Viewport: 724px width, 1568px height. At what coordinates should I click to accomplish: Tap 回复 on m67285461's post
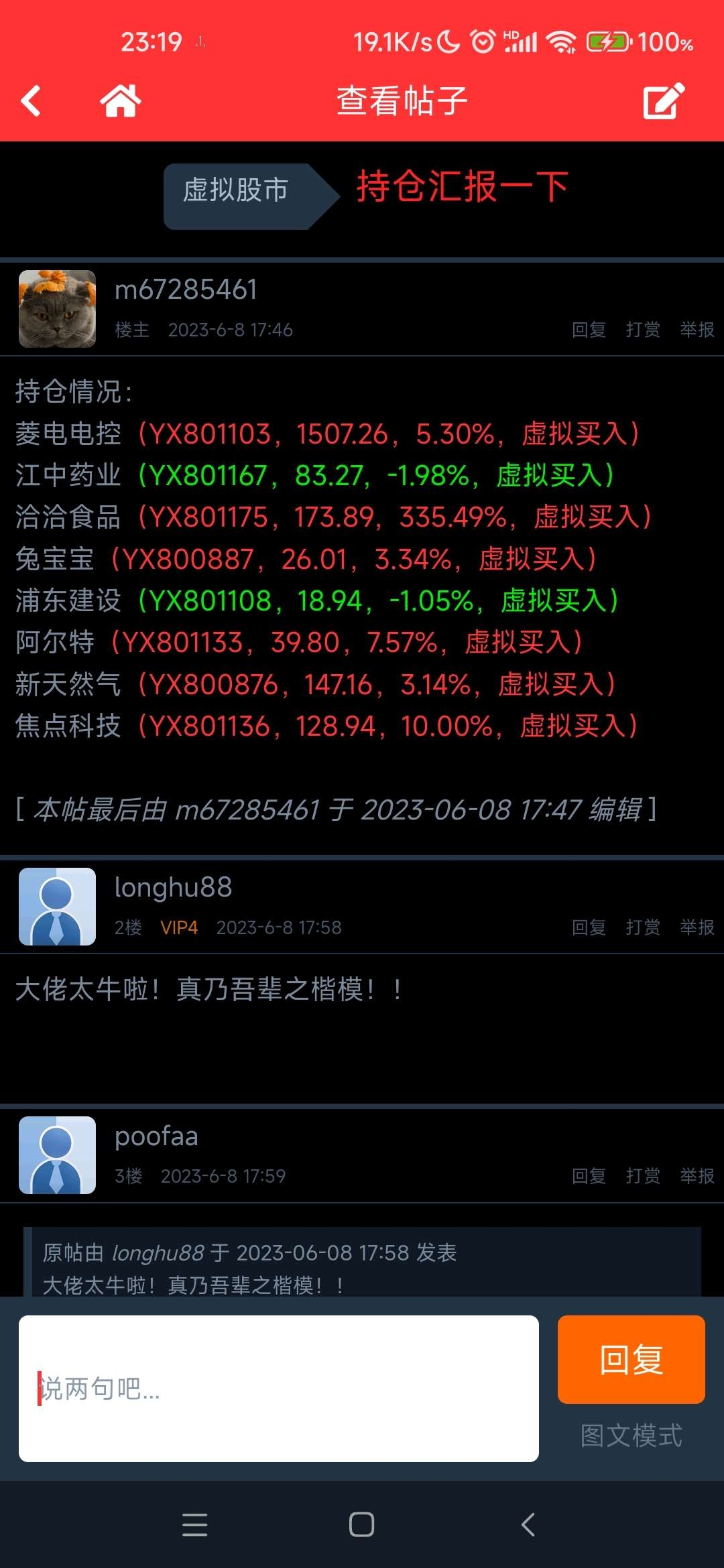[x=589, y=330]
